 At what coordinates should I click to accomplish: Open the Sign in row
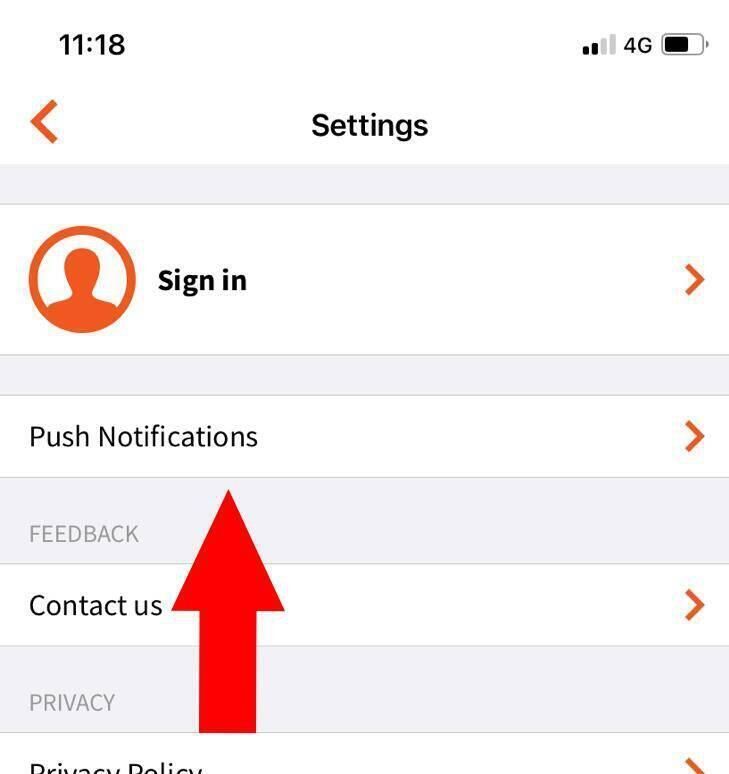(x=364, y=280)
